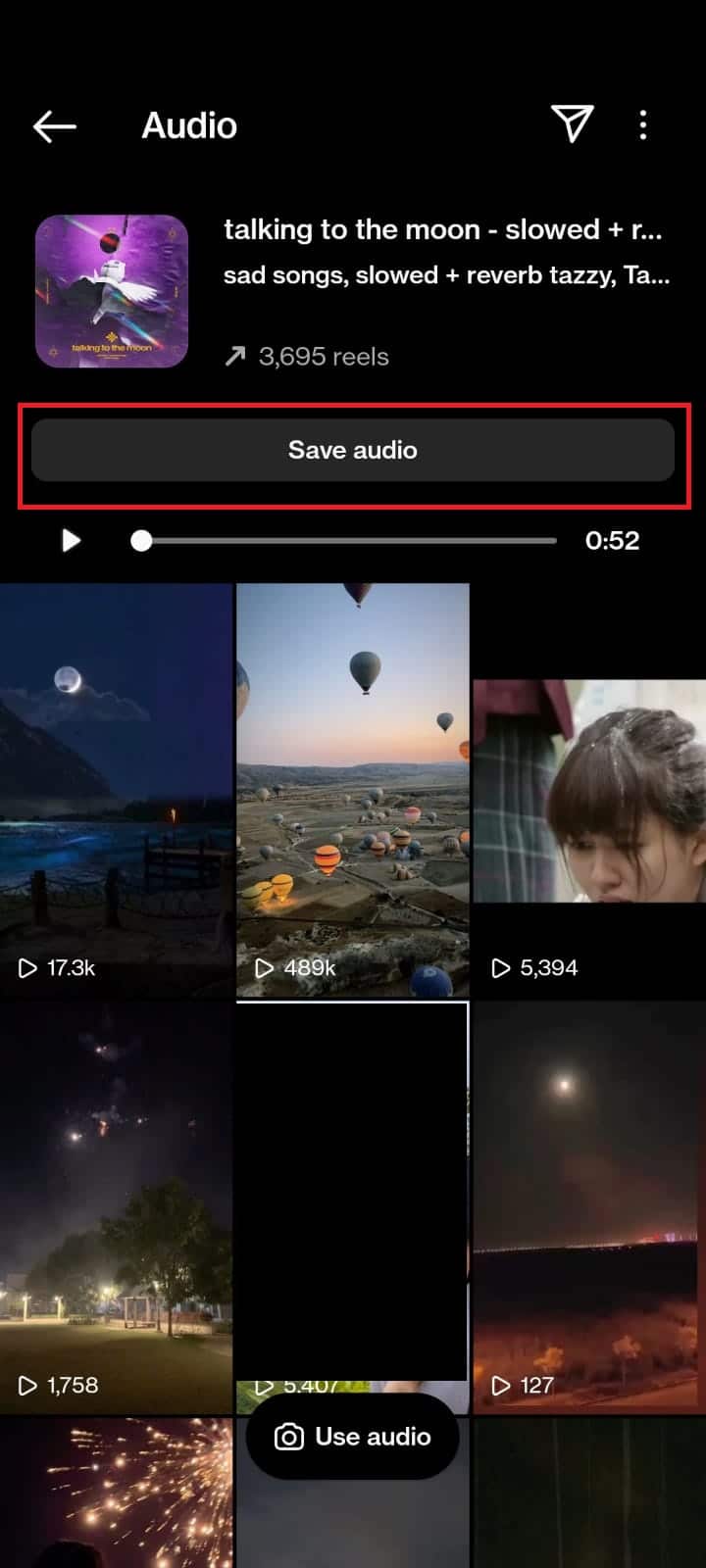The height and width of the screenshot is (1568, 706).
Task: Share this audio via send icon
Action: pyautogui.click(x=572, y=124)
